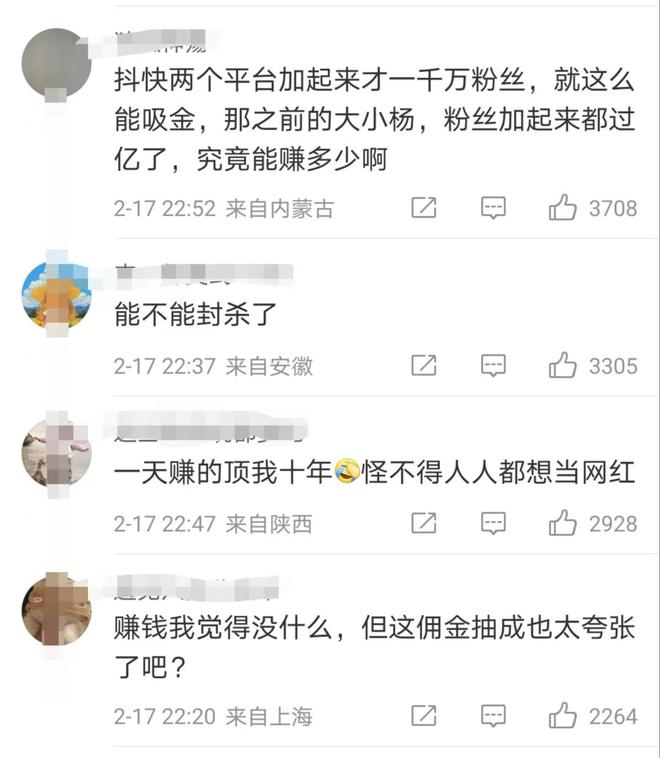Screen dimensions: 660x758
Task: Repost the comment posted at 22:52
Action: (x=424, y=208)
